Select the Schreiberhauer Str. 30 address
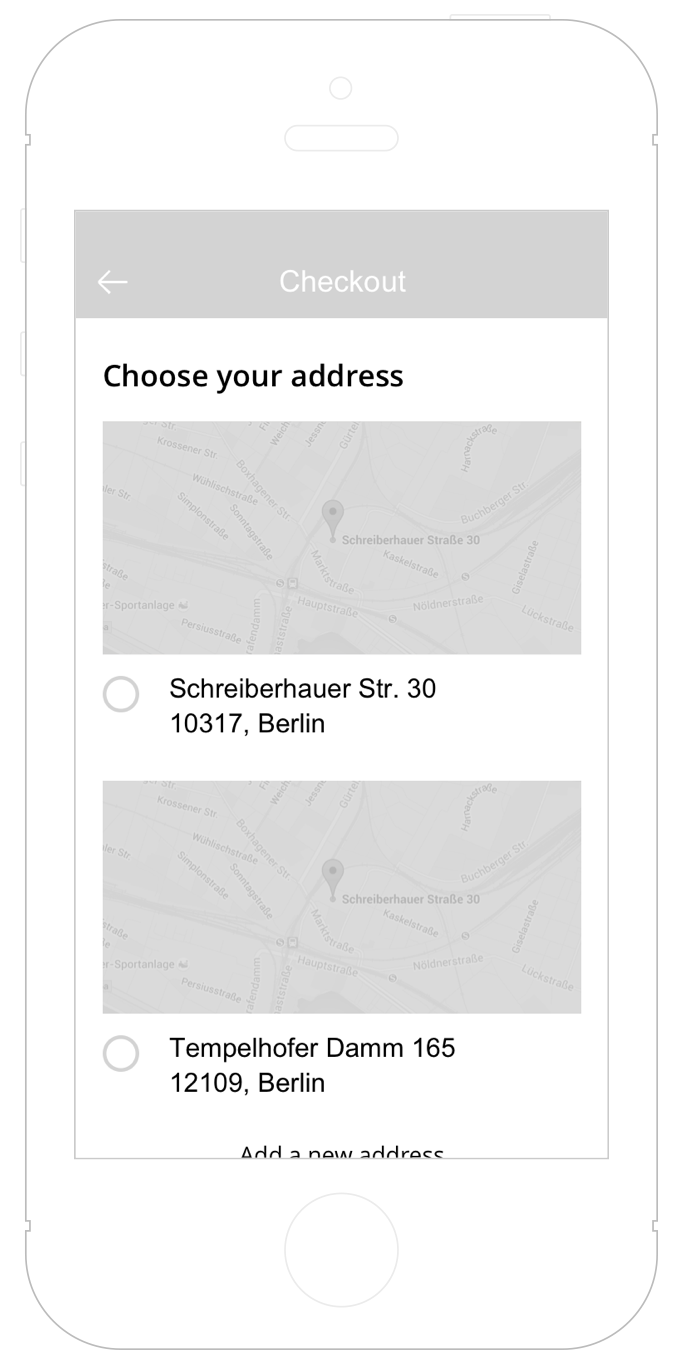This screenshot has width=676, height=1364. tap(121, 694)
